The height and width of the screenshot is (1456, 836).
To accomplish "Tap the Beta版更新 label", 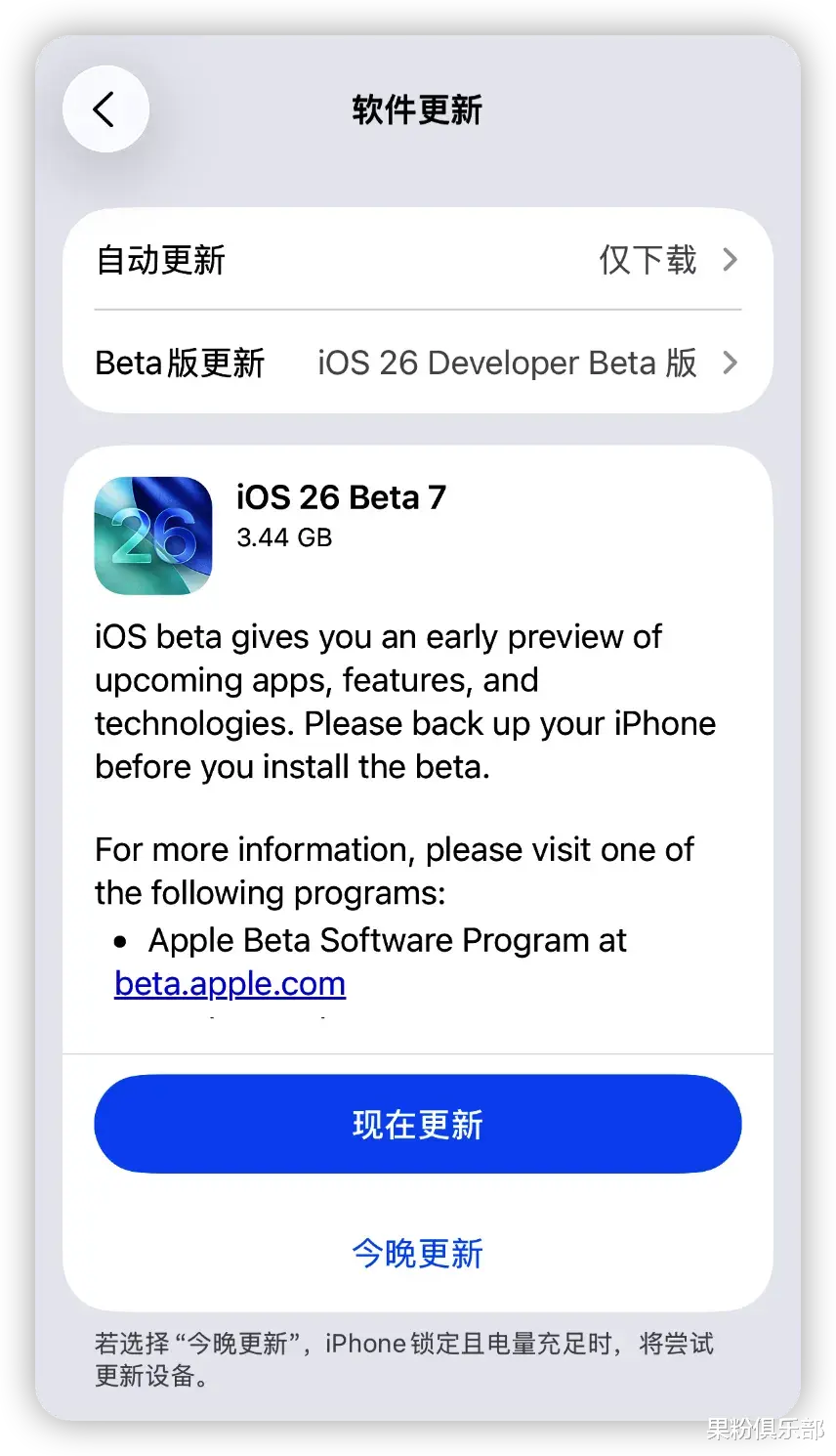I will pyautogui.click(x=180, y=363).
